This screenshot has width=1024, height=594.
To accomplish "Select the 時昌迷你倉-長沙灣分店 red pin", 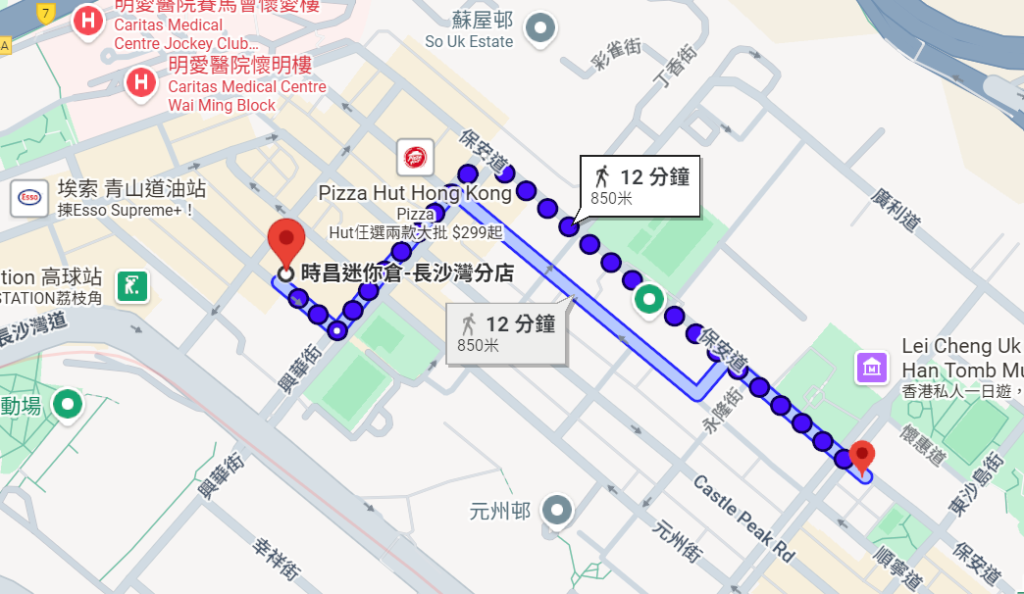I will [x=289, y=243].
